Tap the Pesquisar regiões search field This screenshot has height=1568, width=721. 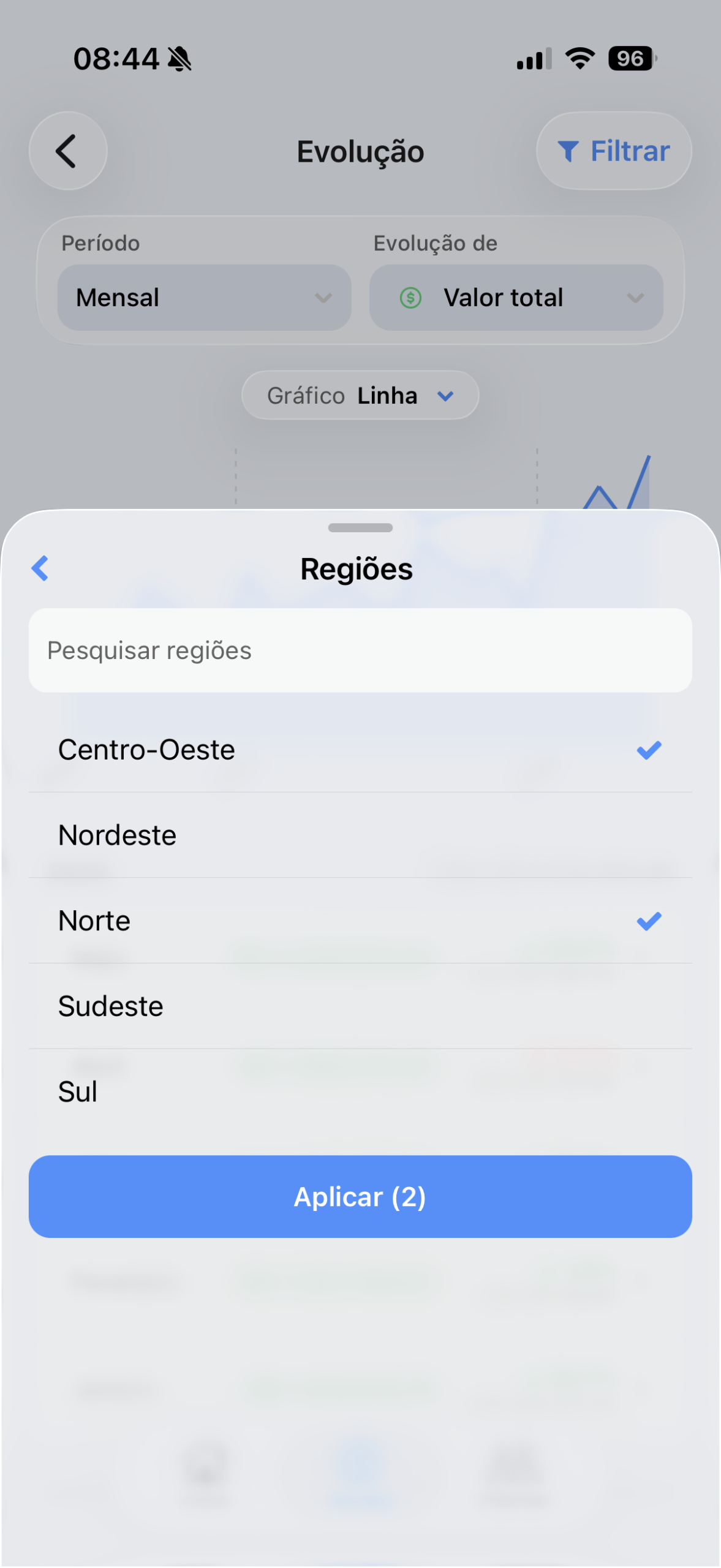[360, 650]
